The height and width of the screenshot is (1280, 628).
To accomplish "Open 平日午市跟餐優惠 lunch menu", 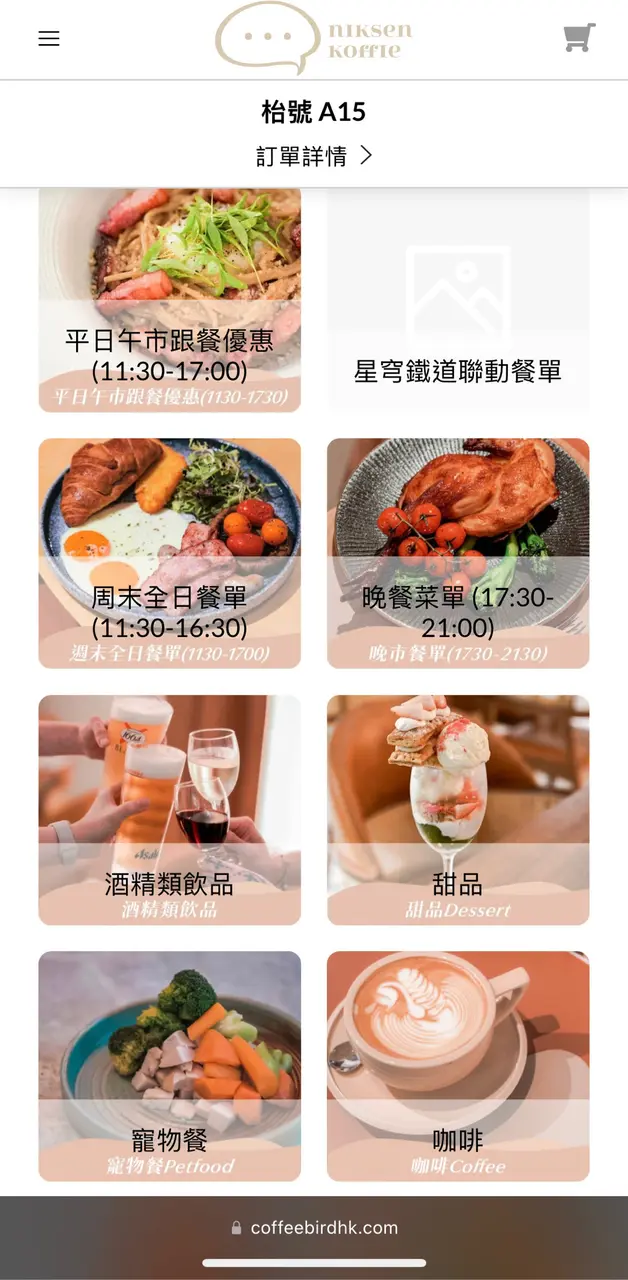I will [x=170, y=300].
